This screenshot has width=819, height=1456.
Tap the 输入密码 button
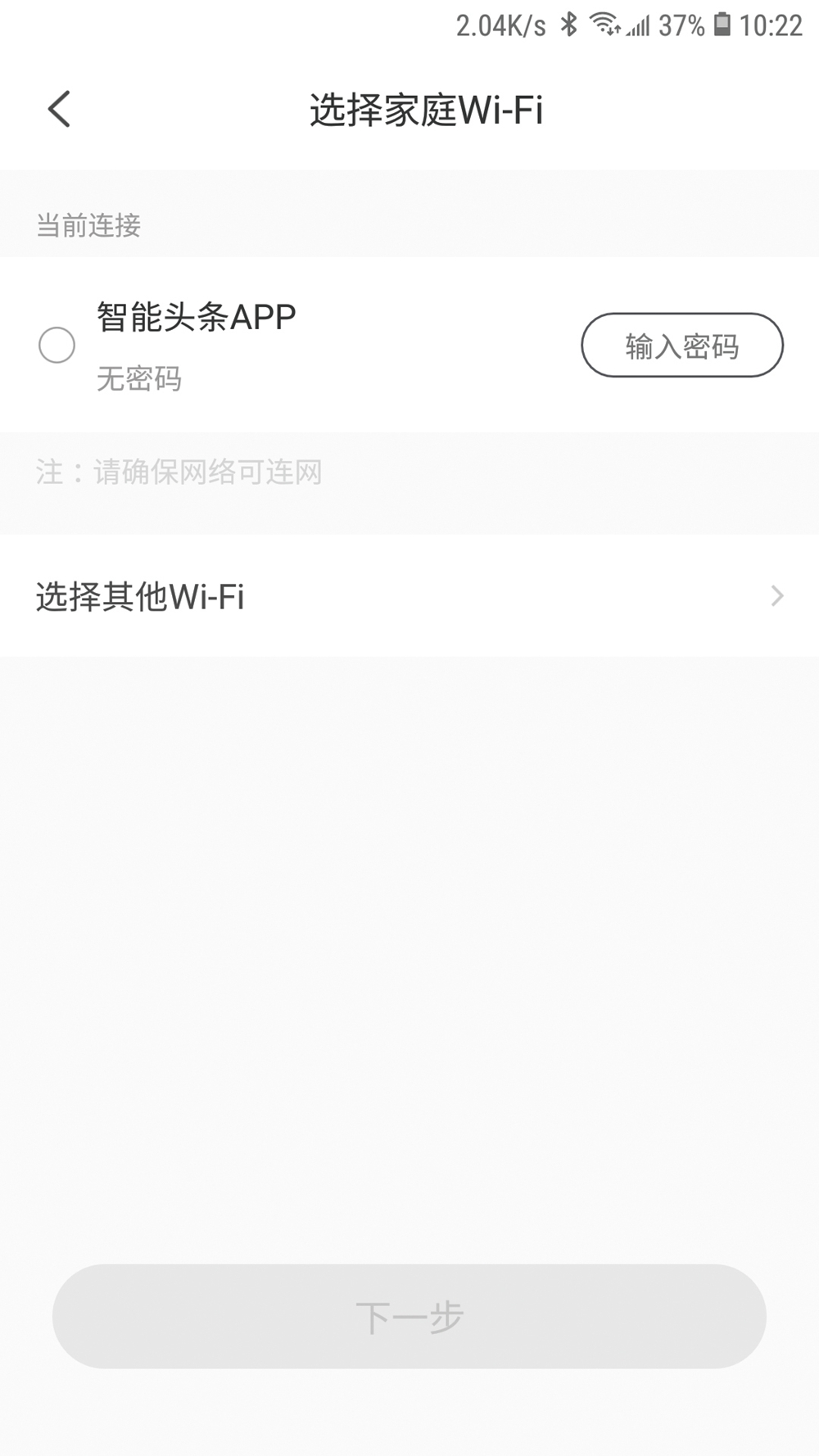tap(681, 345)
